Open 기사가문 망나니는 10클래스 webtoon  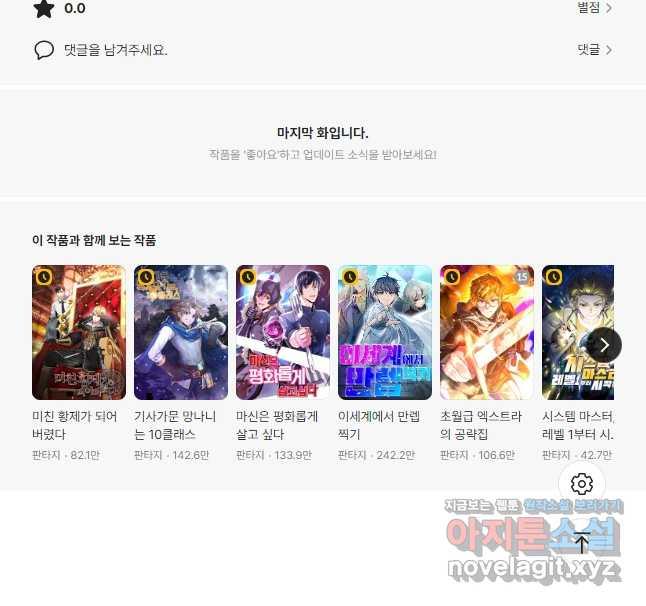click(x=181, y=332)
